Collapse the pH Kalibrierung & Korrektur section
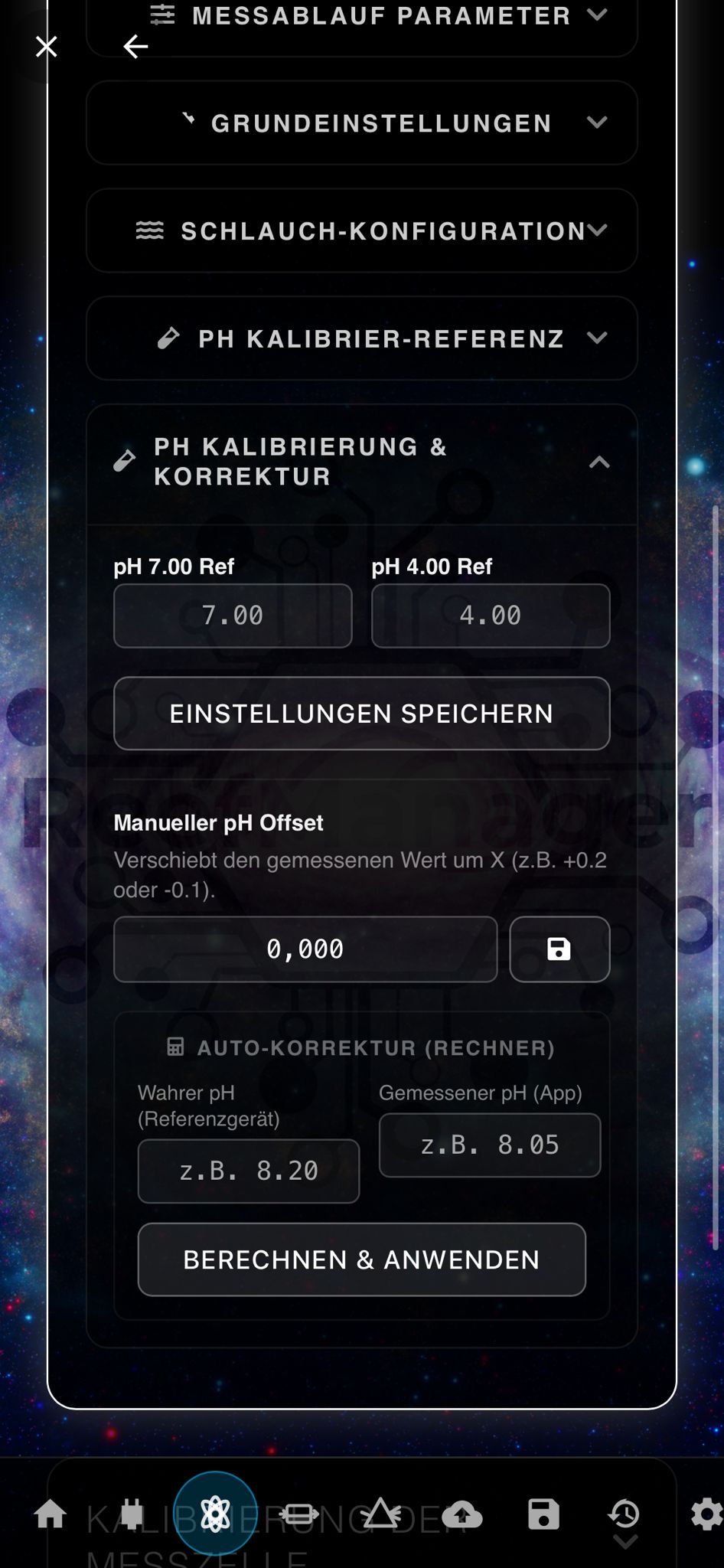The height and width of the screenshot is (1568, 724). [361, 462]
